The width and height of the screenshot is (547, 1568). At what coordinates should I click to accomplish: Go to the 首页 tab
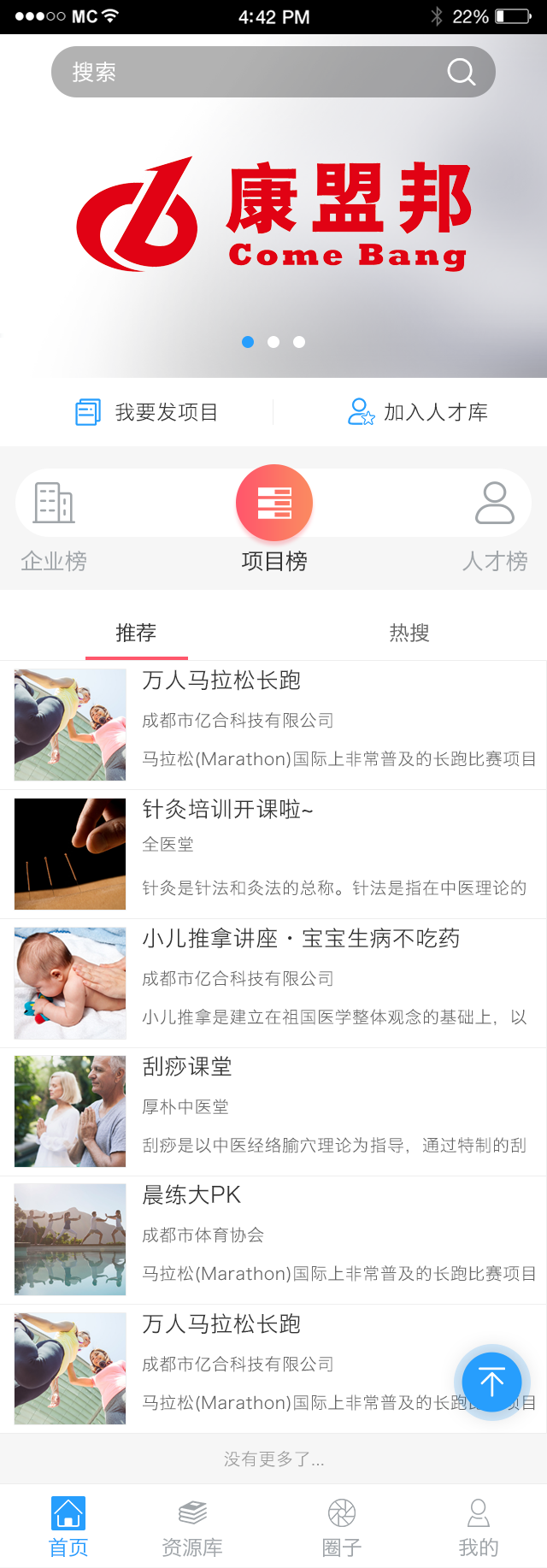click(x=68, y=1526)
